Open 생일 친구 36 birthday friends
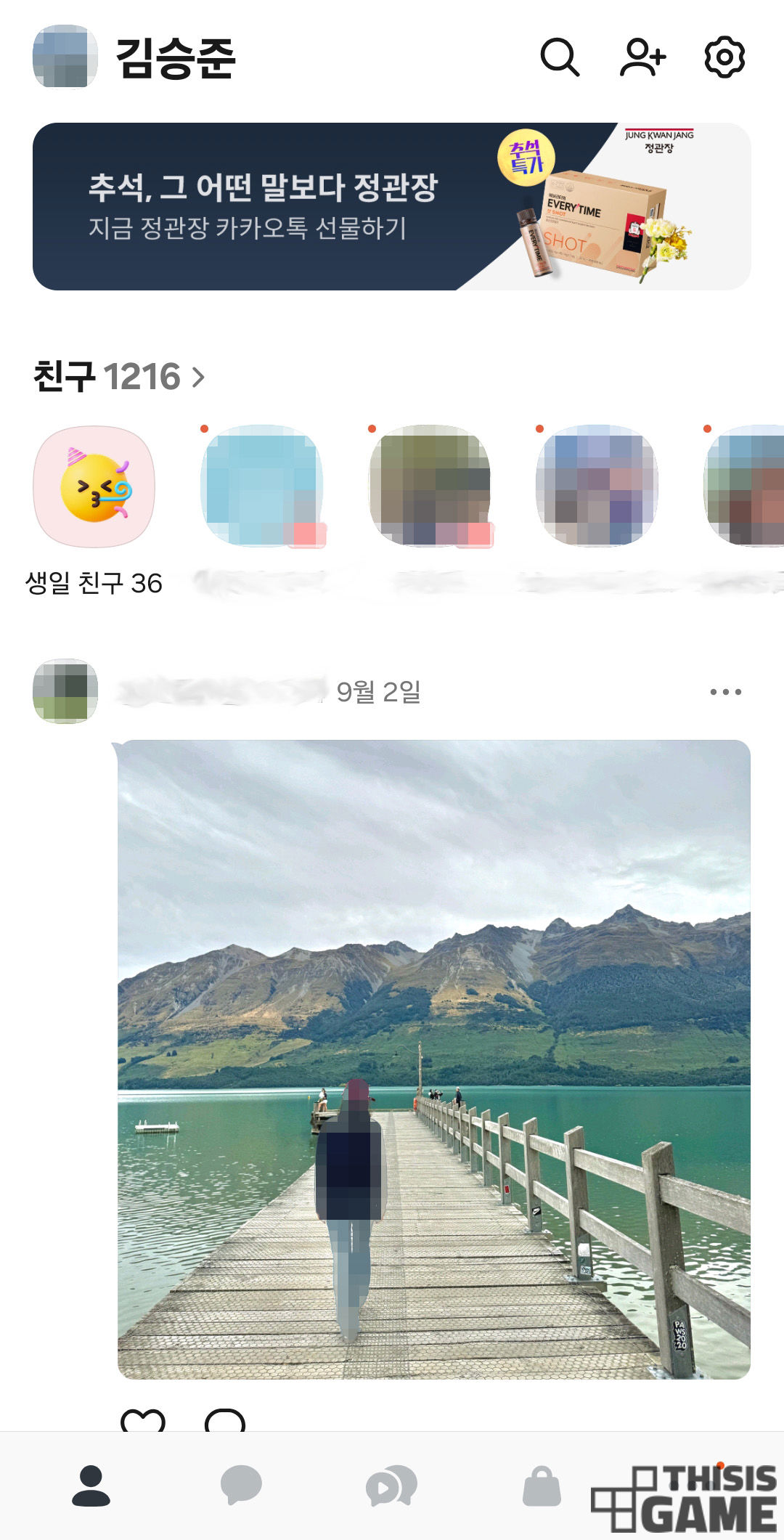The width and height of the screenshot is (784, 1540). point(94,486)
